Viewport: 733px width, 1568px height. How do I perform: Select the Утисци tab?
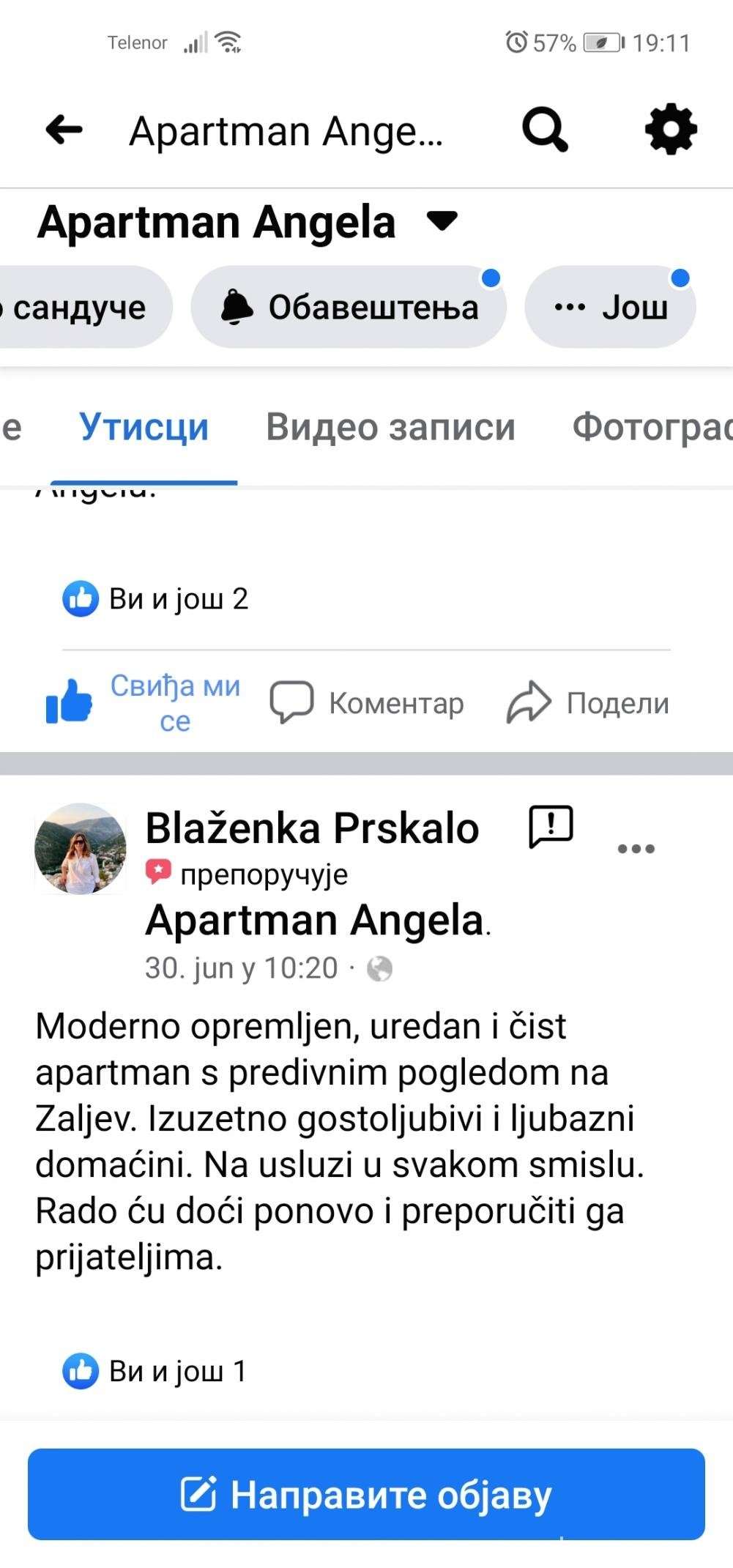144,427
